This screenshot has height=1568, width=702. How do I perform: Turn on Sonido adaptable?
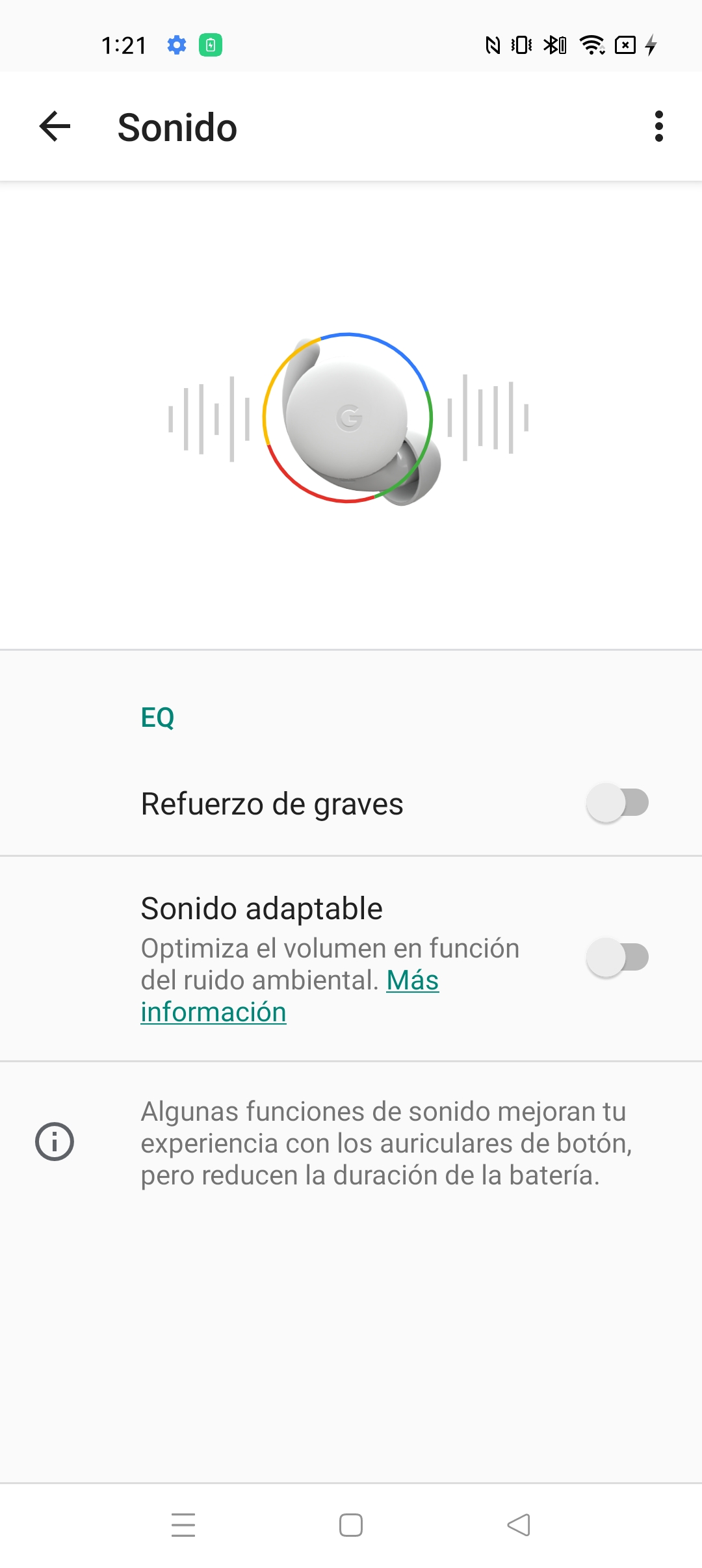pyautogui.click(x=617, y=958)
